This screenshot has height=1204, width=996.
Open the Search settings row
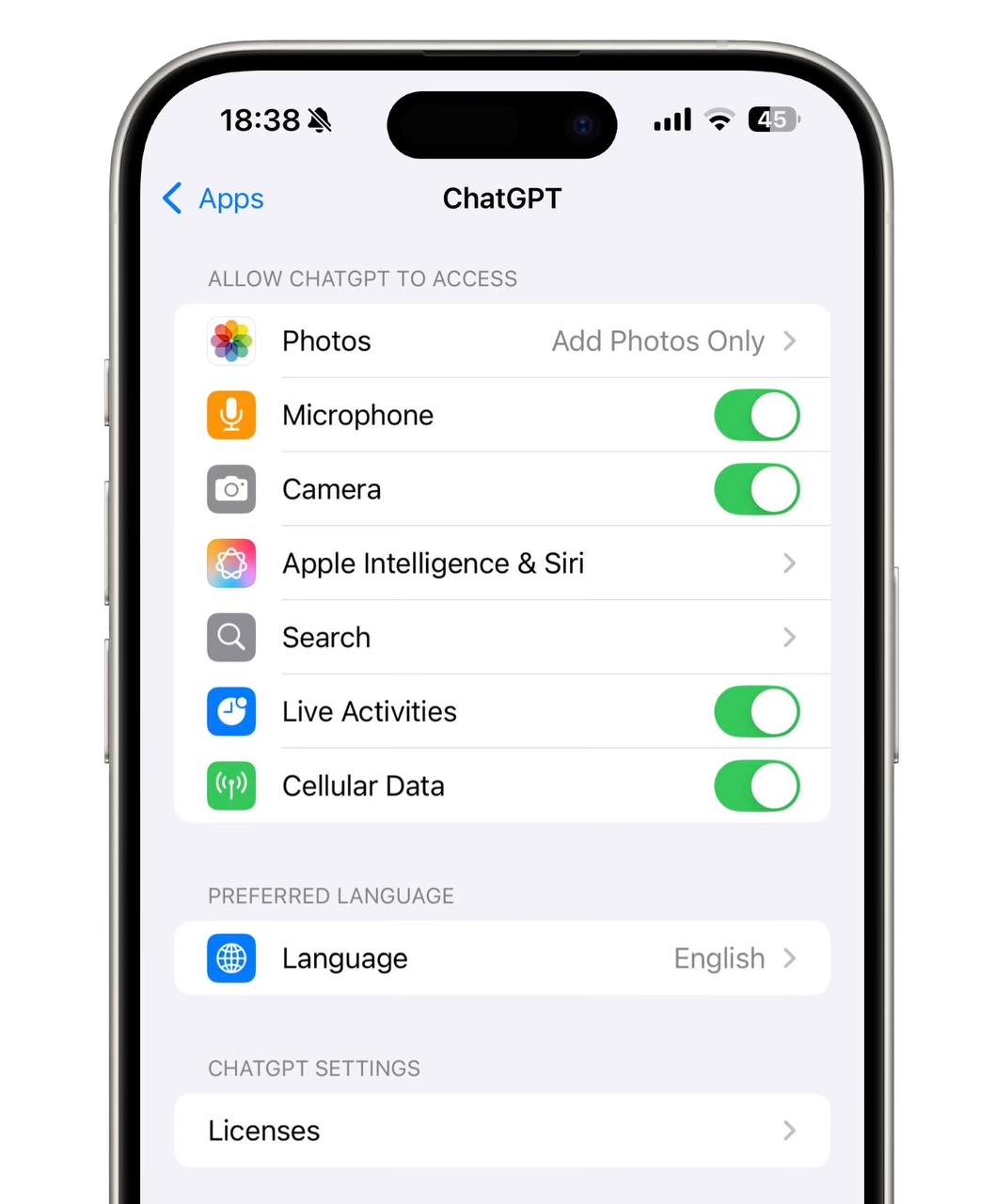tap(501, 638)
